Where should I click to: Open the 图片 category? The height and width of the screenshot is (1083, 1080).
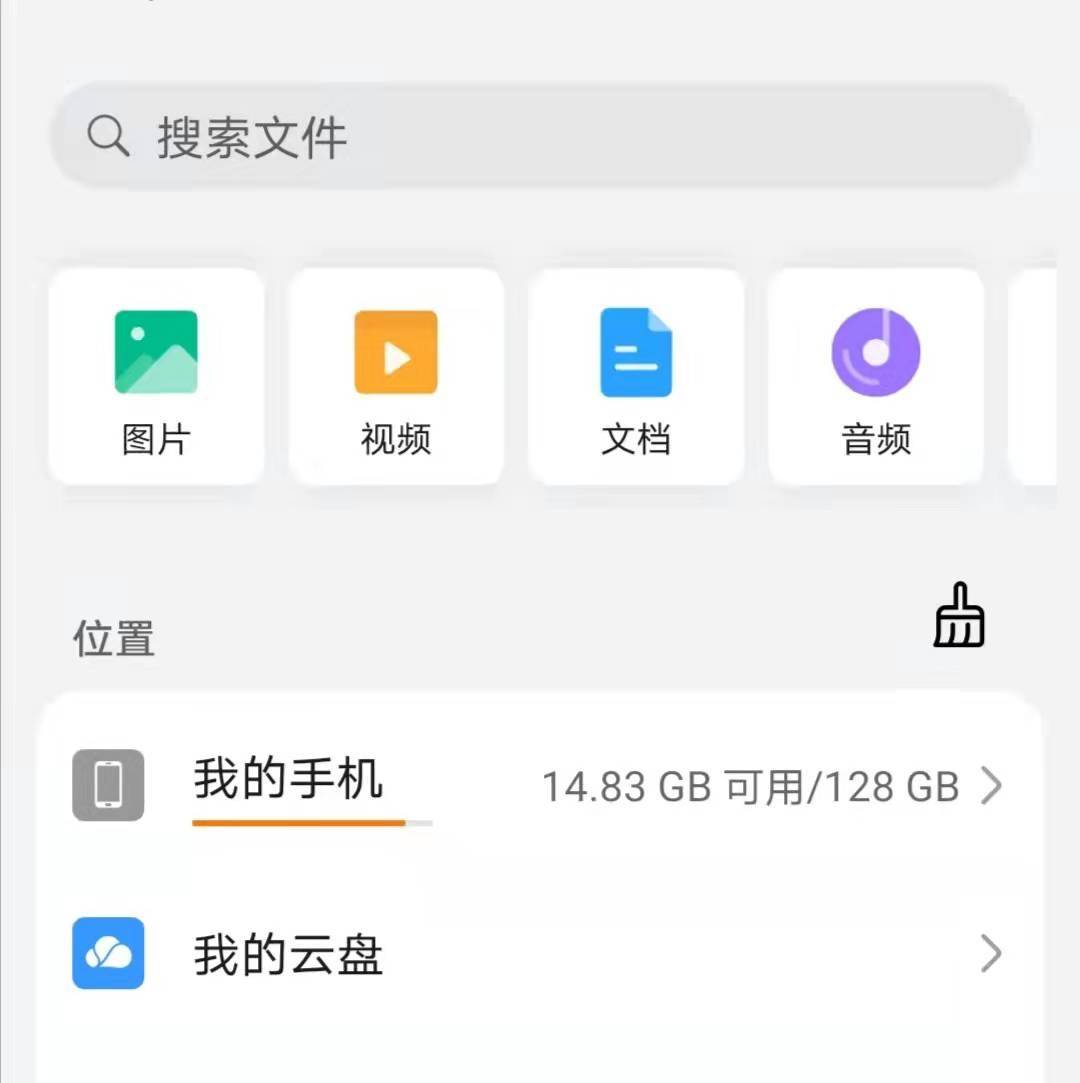[156, 377]
